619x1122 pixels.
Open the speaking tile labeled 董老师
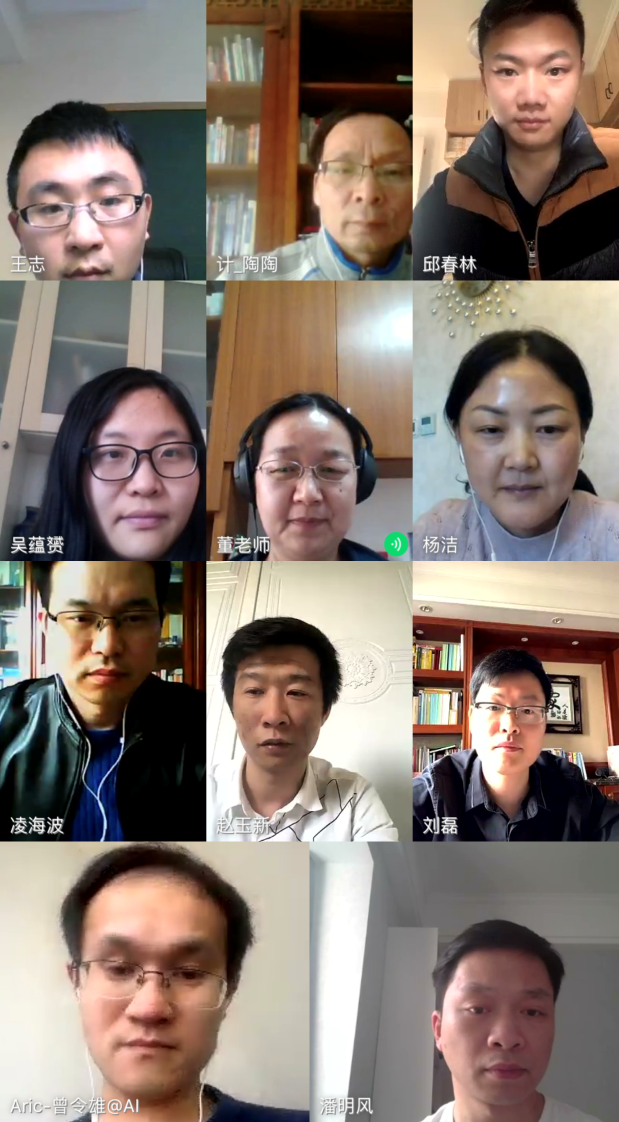309,420
